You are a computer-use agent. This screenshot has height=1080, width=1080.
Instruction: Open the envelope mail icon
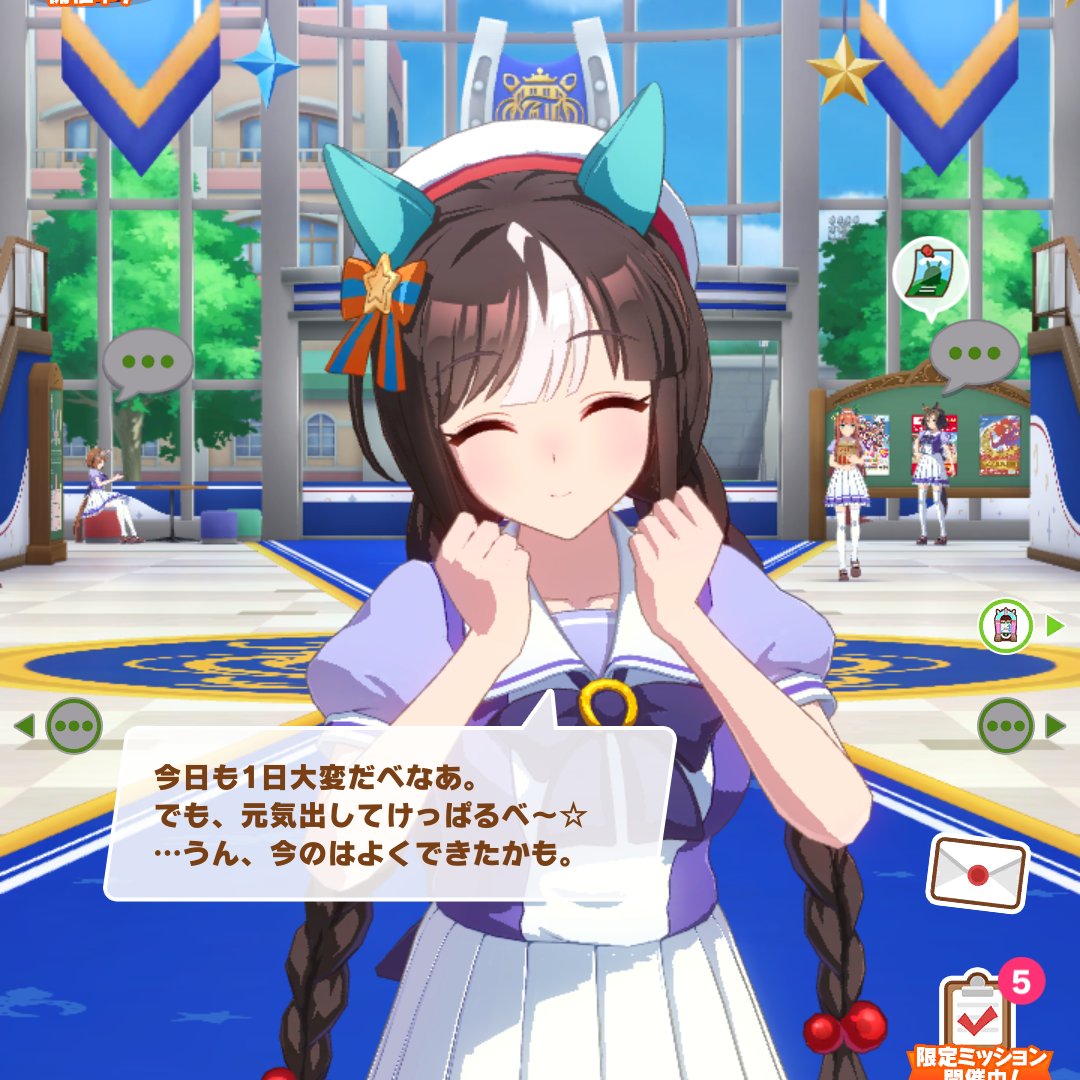coord(978,872)
